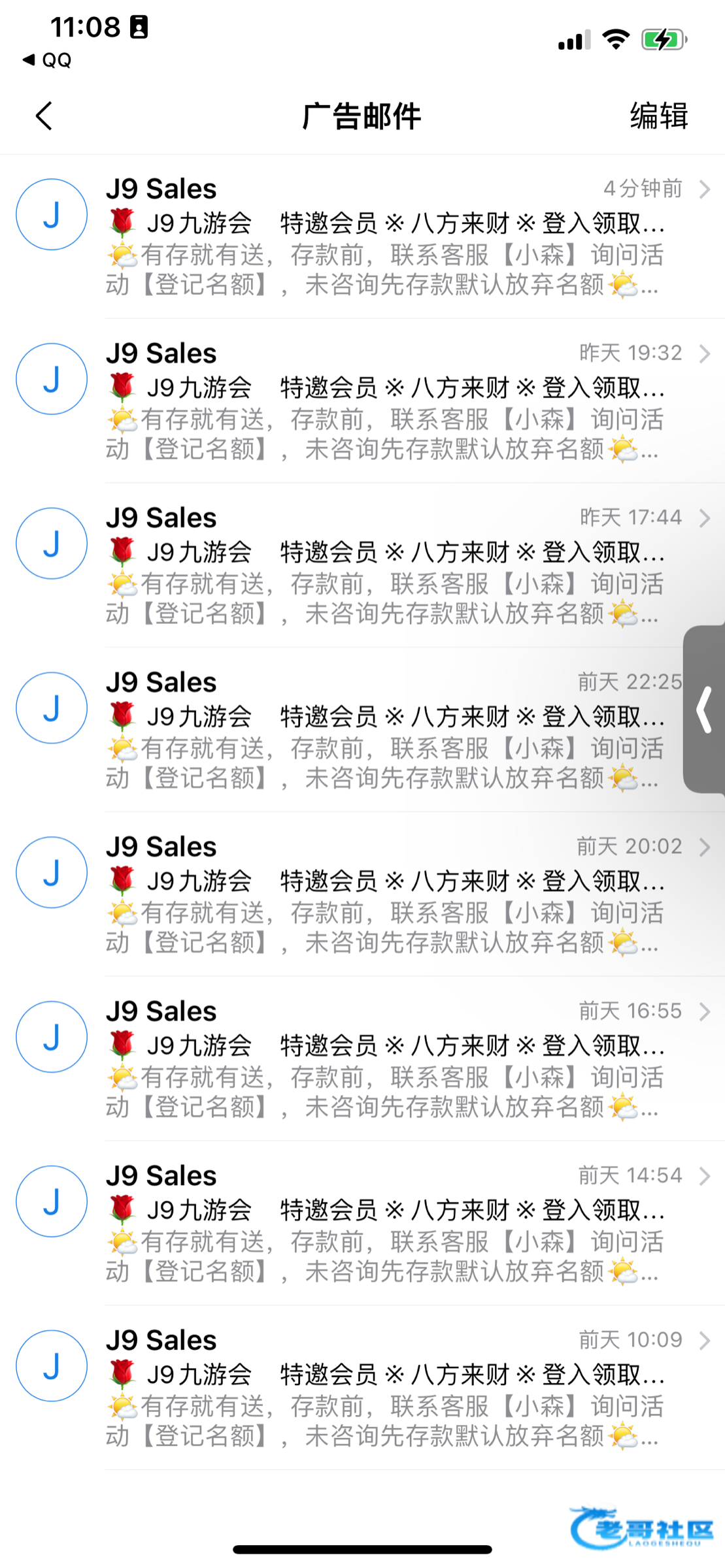
Task: Open J9 Sales email from 昨天 17:44
Action: point(386,566)
